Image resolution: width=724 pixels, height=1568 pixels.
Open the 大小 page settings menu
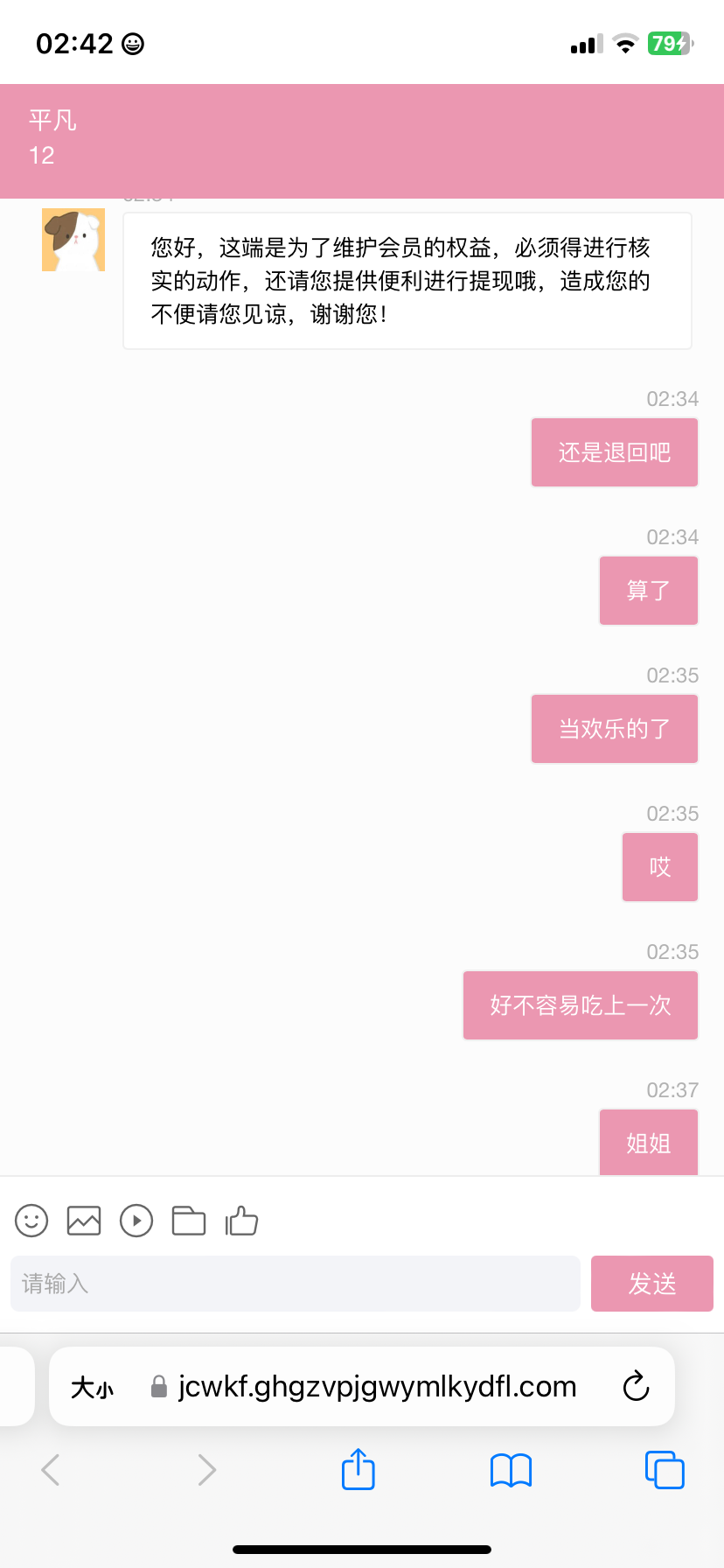point(92,1386)
